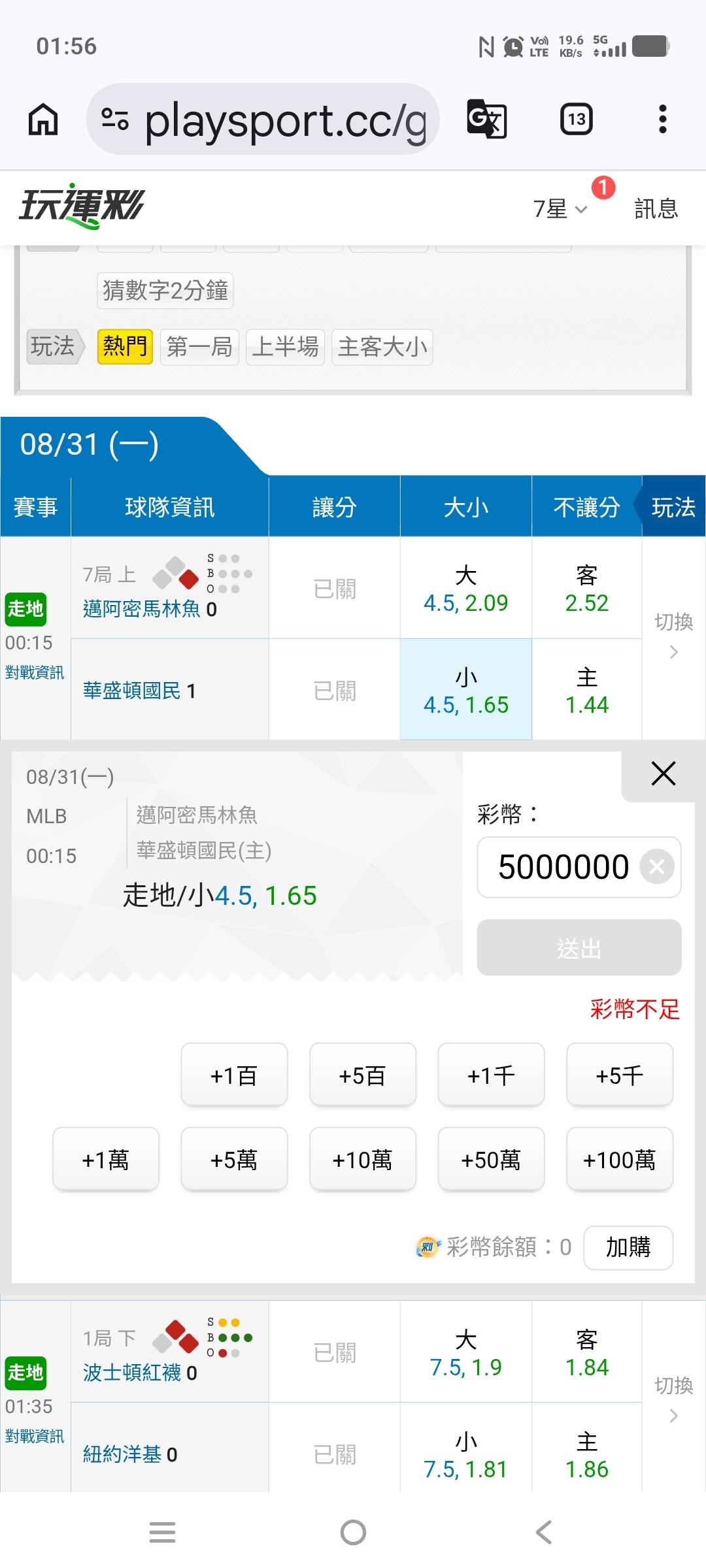Viewport: 706px width, 1568px height.
Task: Pick 小 7.5, 1.81 for Yankees game
Action: (465, 1455)
